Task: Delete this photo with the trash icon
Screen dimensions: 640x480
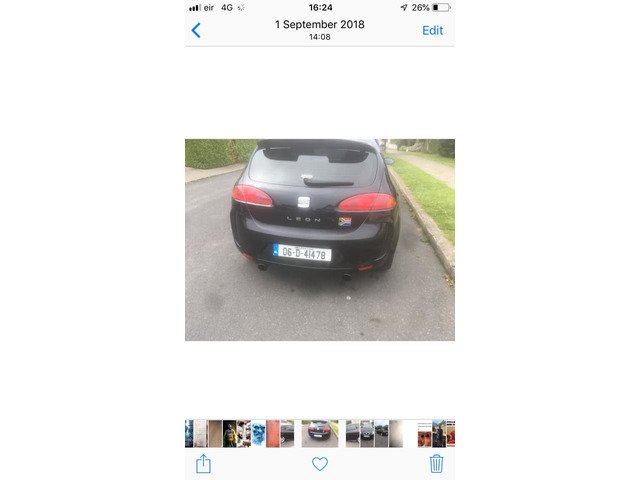Action: 436,463
